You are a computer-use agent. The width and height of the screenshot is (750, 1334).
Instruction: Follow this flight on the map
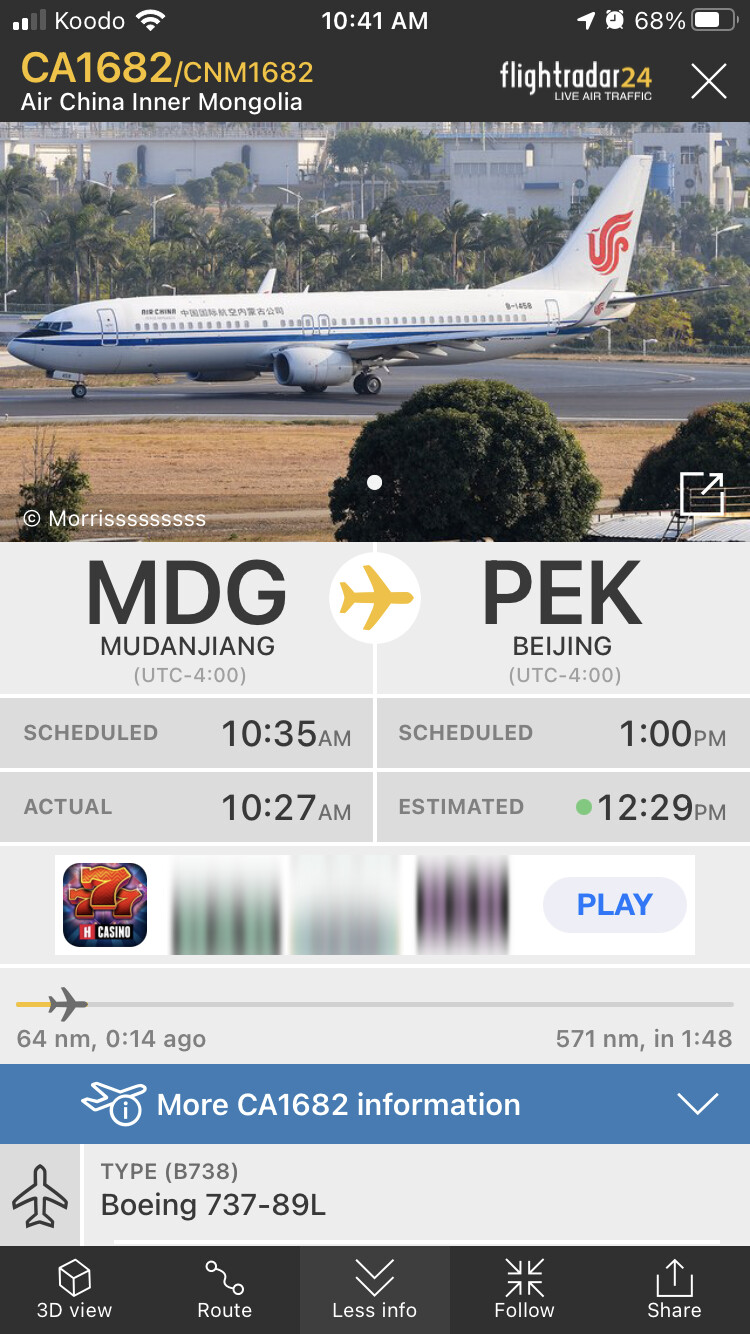point(524,1290)
